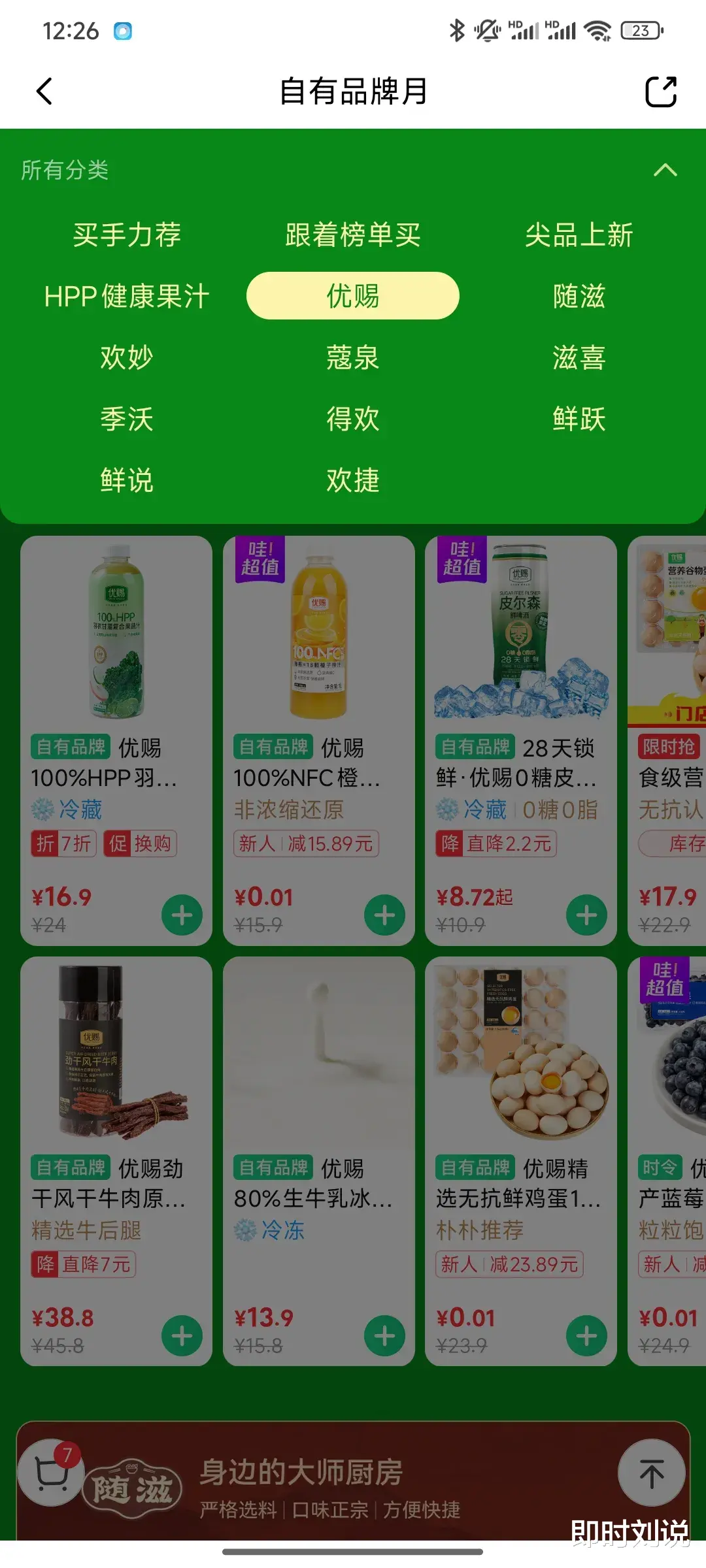The width and height of the screenshot is (706, 1568).
Task: Jump back to top of page
Action: pos(651,1473)
